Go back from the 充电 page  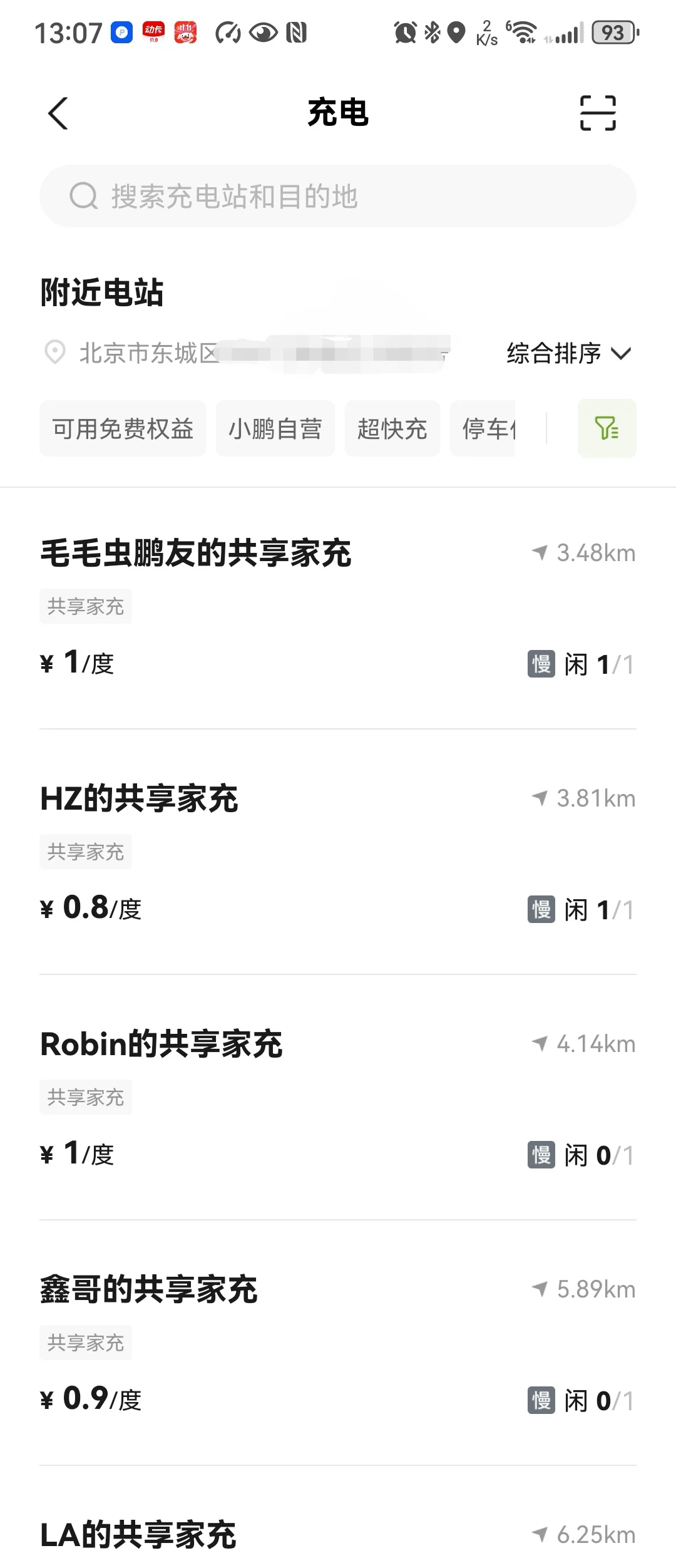click(58, 114)
